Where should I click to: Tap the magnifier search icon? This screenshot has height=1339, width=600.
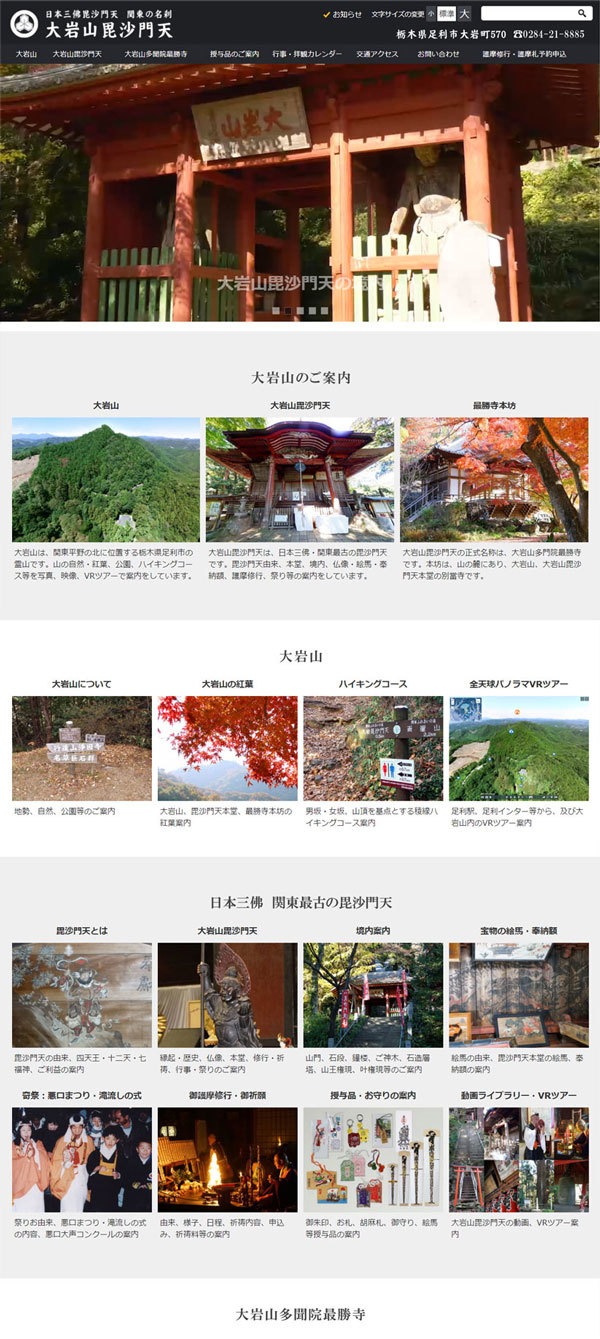pos(582,14)
